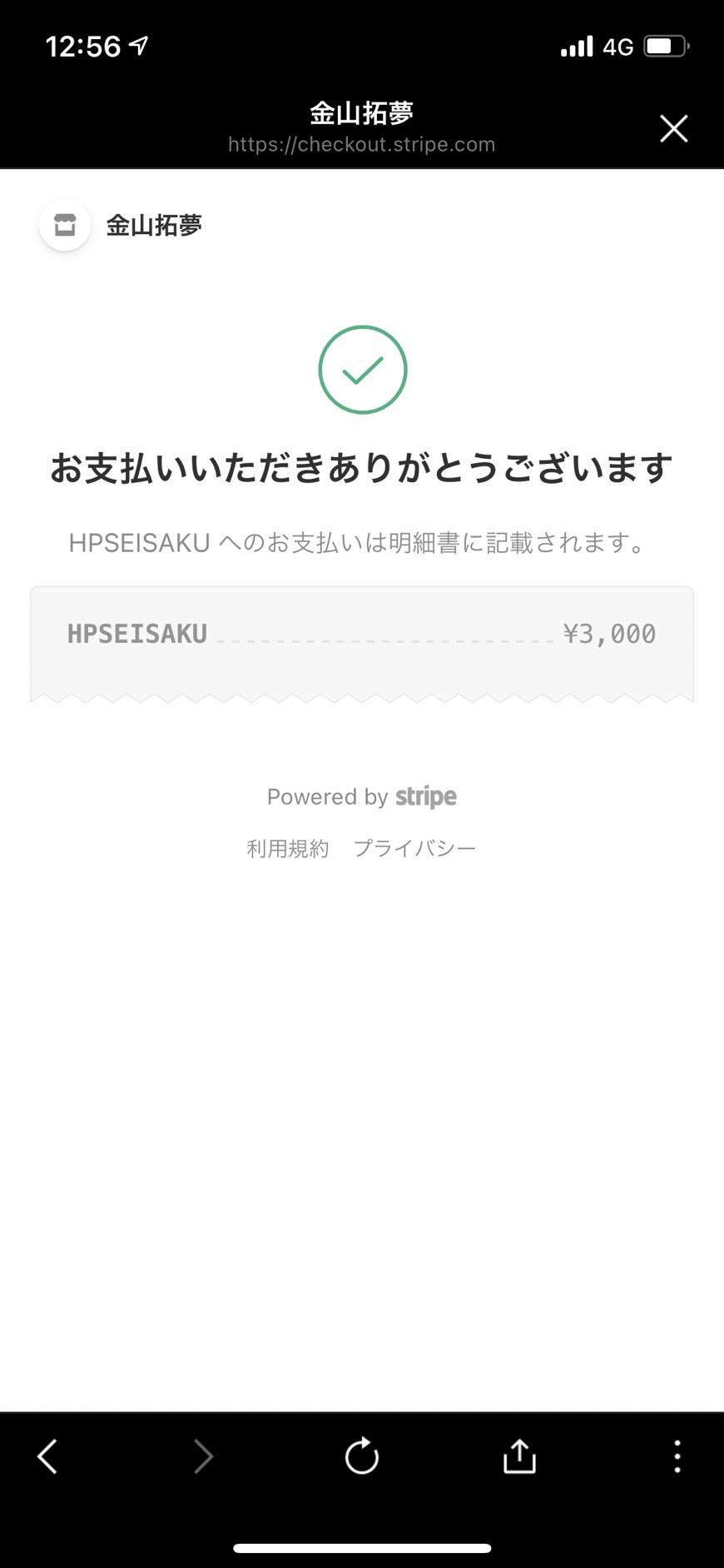Go back to the previous page
724x1568 pixels.
point(47,1456)
